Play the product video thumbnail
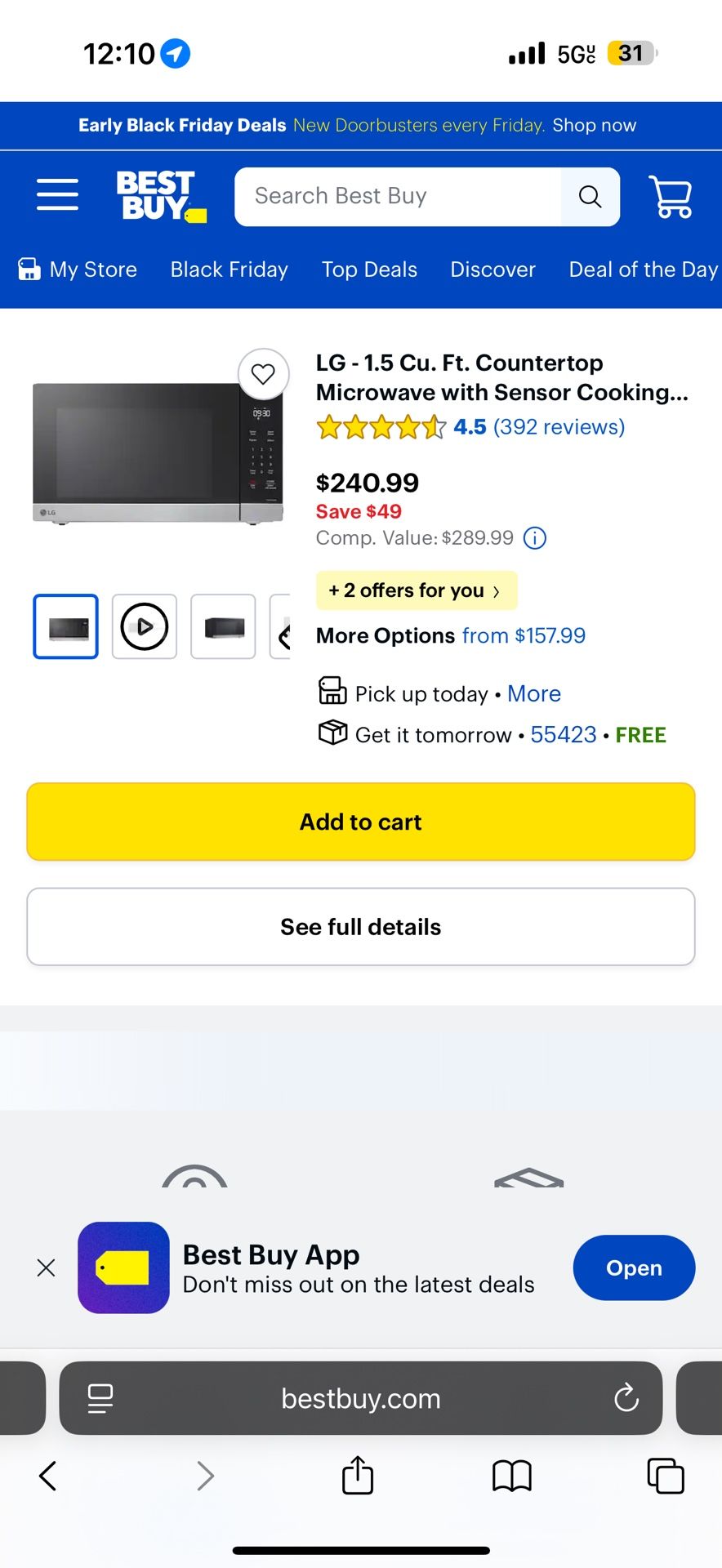 [144, 626]
